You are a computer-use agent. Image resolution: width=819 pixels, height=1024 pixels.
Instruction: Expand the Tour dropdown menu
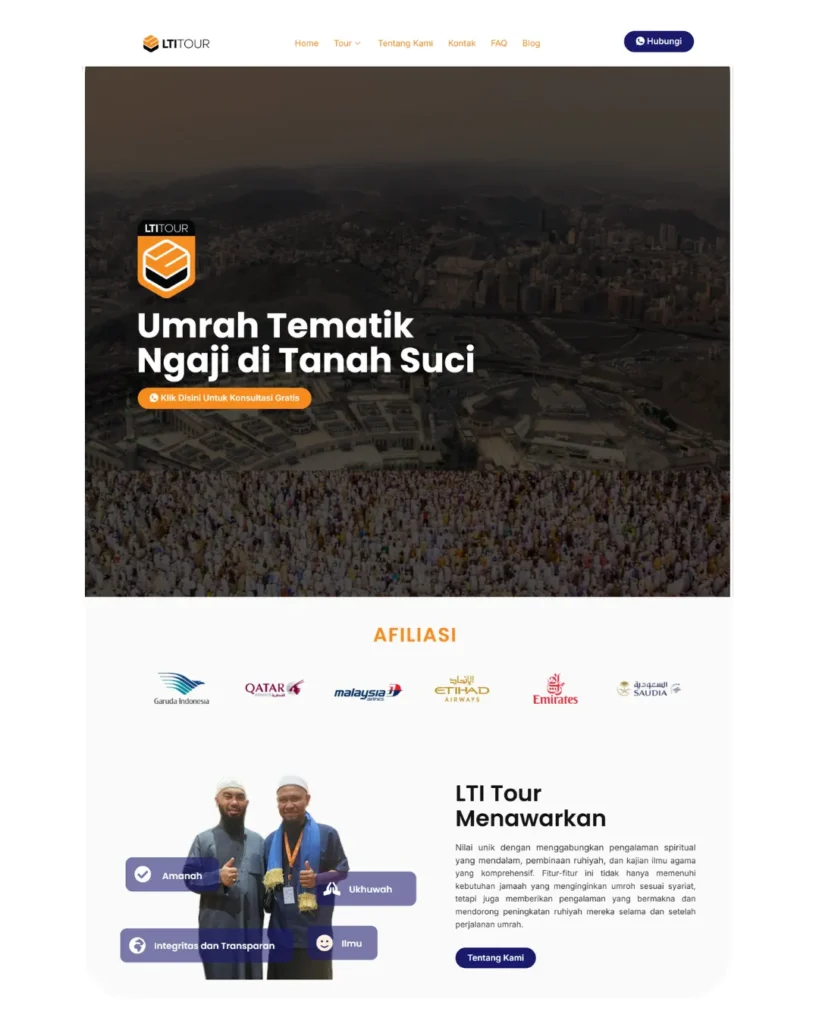347,43
